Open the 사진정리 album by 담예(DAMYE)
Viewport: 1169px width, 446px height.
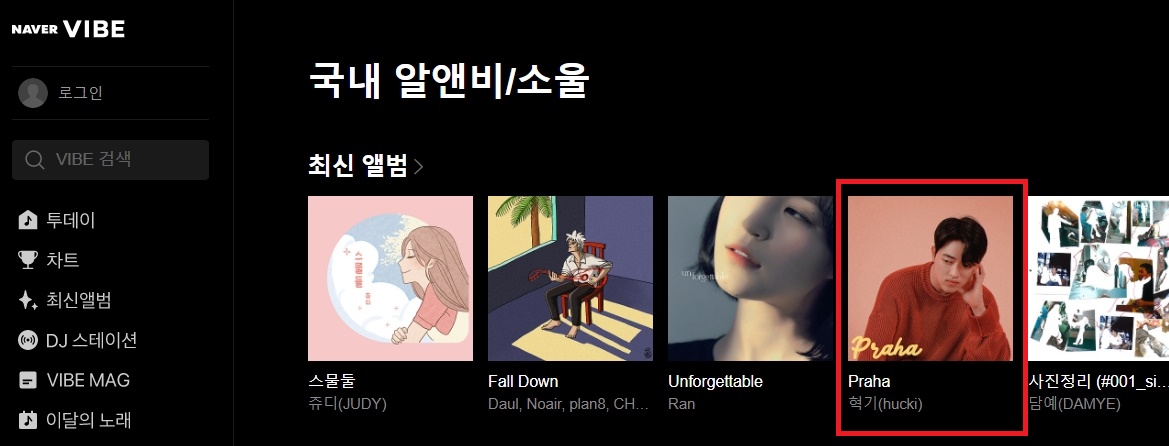(x=1098, y=278)
